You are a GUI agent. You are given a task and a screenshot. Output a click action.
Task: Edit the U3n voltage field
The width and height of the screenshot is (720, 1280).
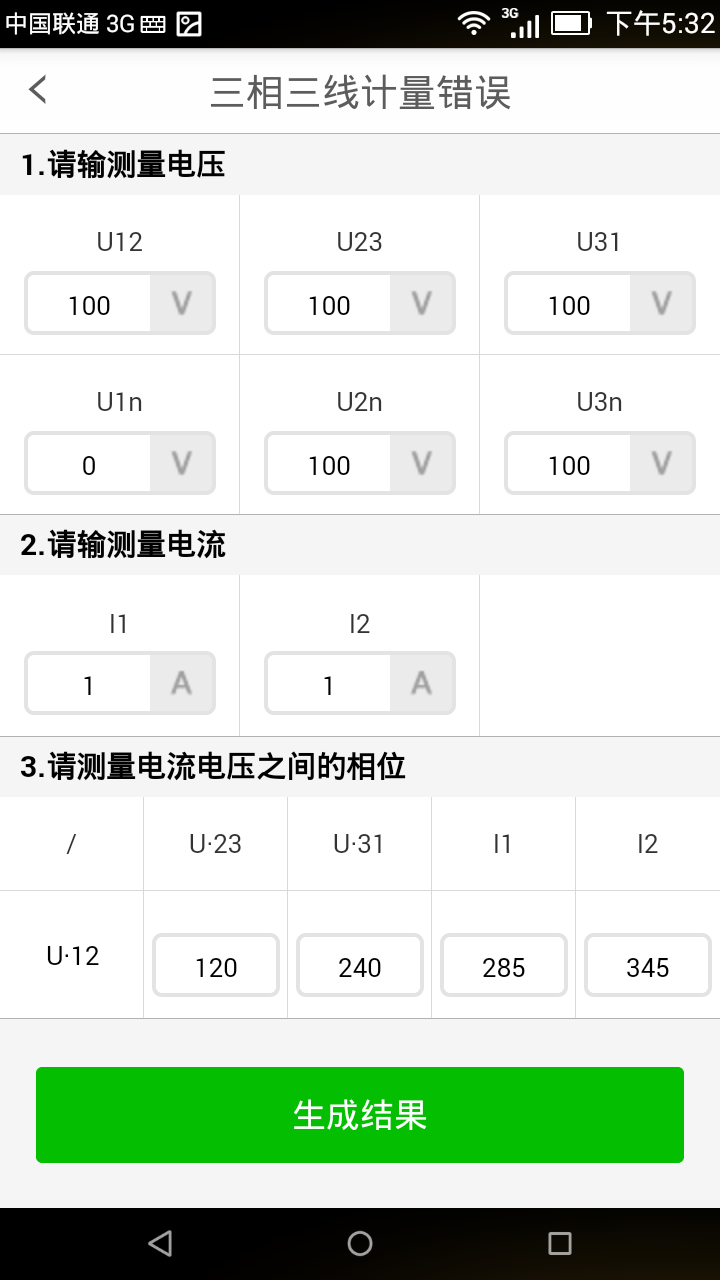[569, 464]
